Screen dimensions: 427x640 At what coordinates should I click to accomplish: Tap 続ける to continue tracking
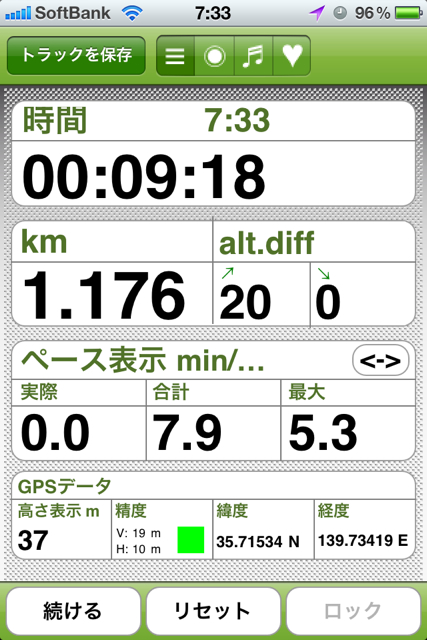click(73, 611)
